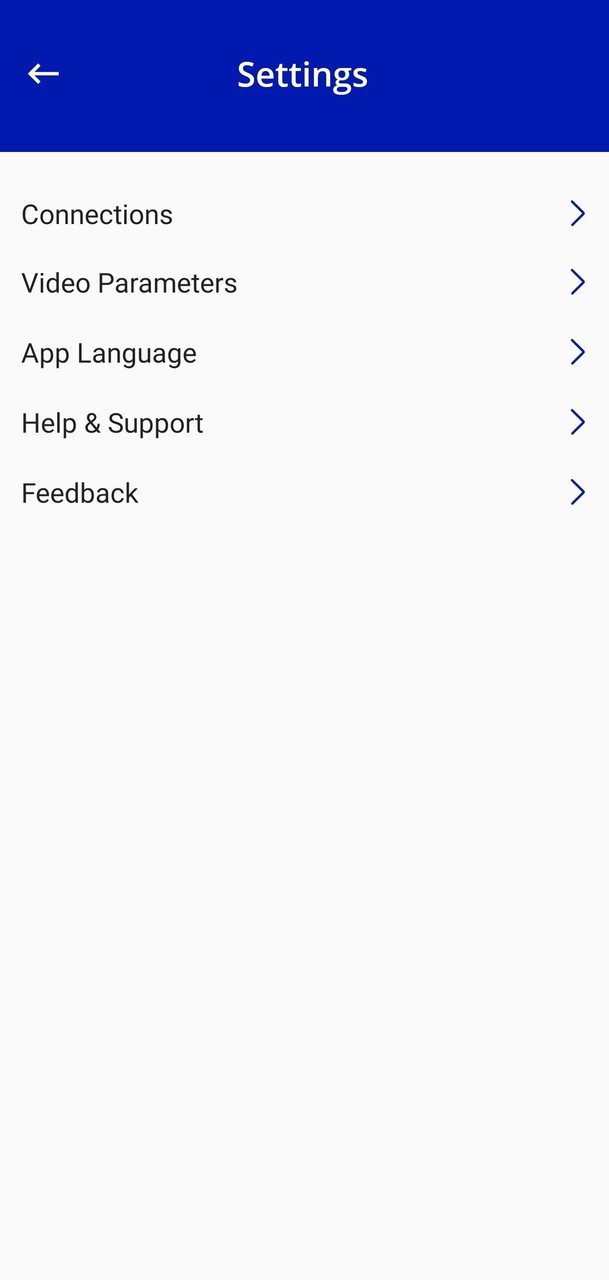
Task: Open Connections settings
Action: [x=97, y=215]
